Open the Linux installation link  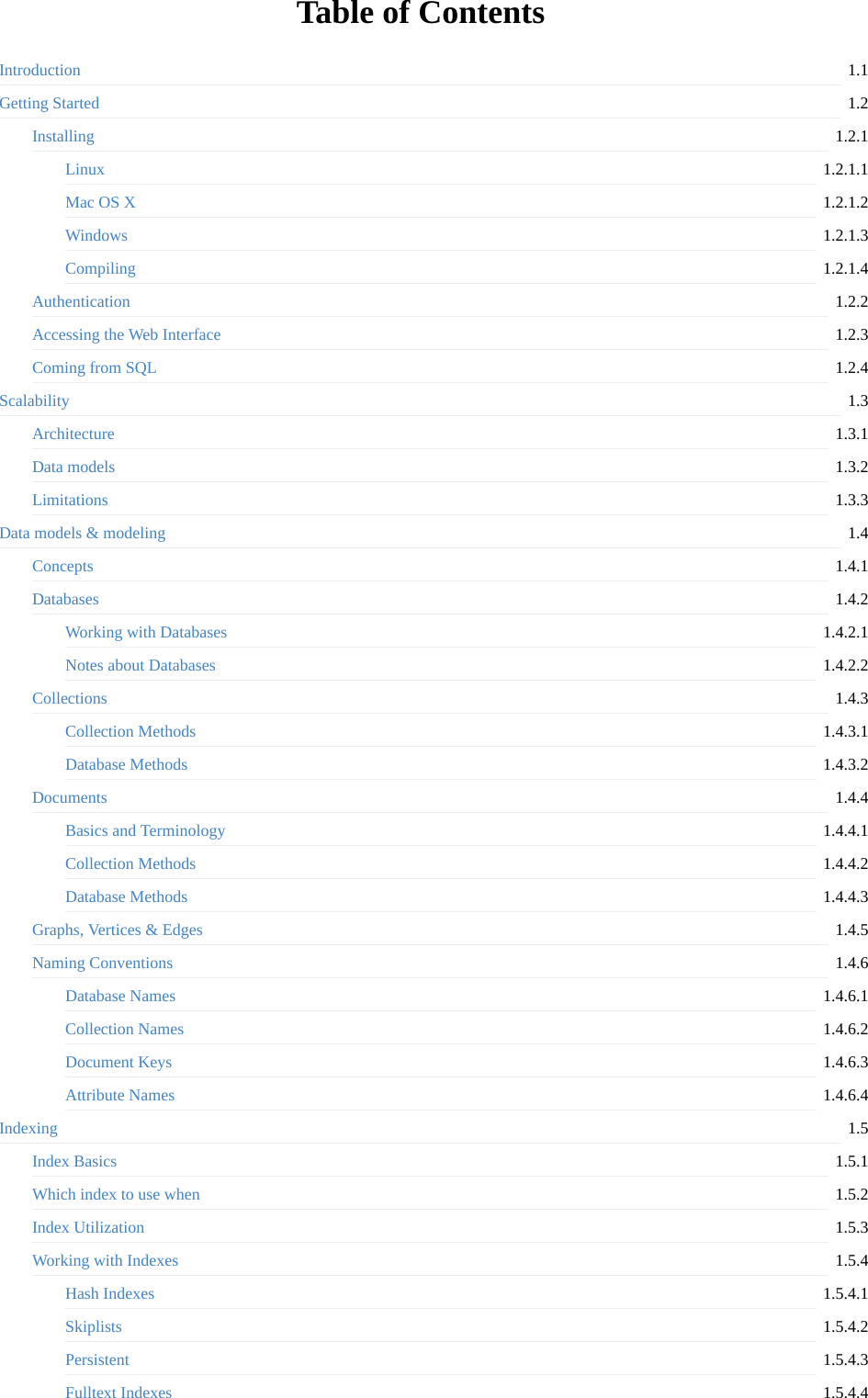[x=85, y=170]
